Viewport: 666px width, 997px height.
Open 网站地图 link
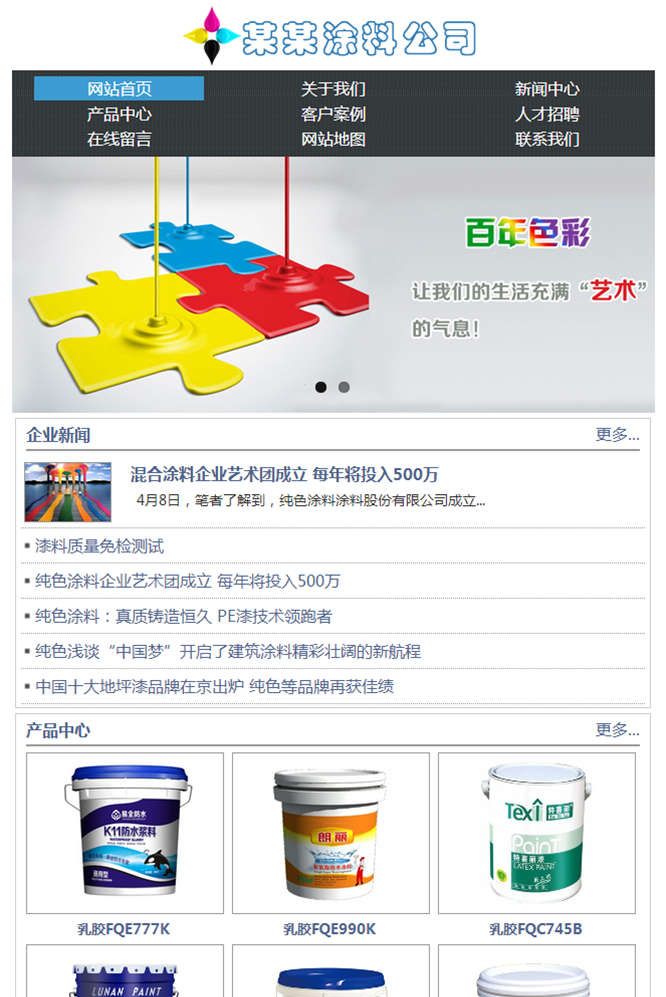pos(333,139)
